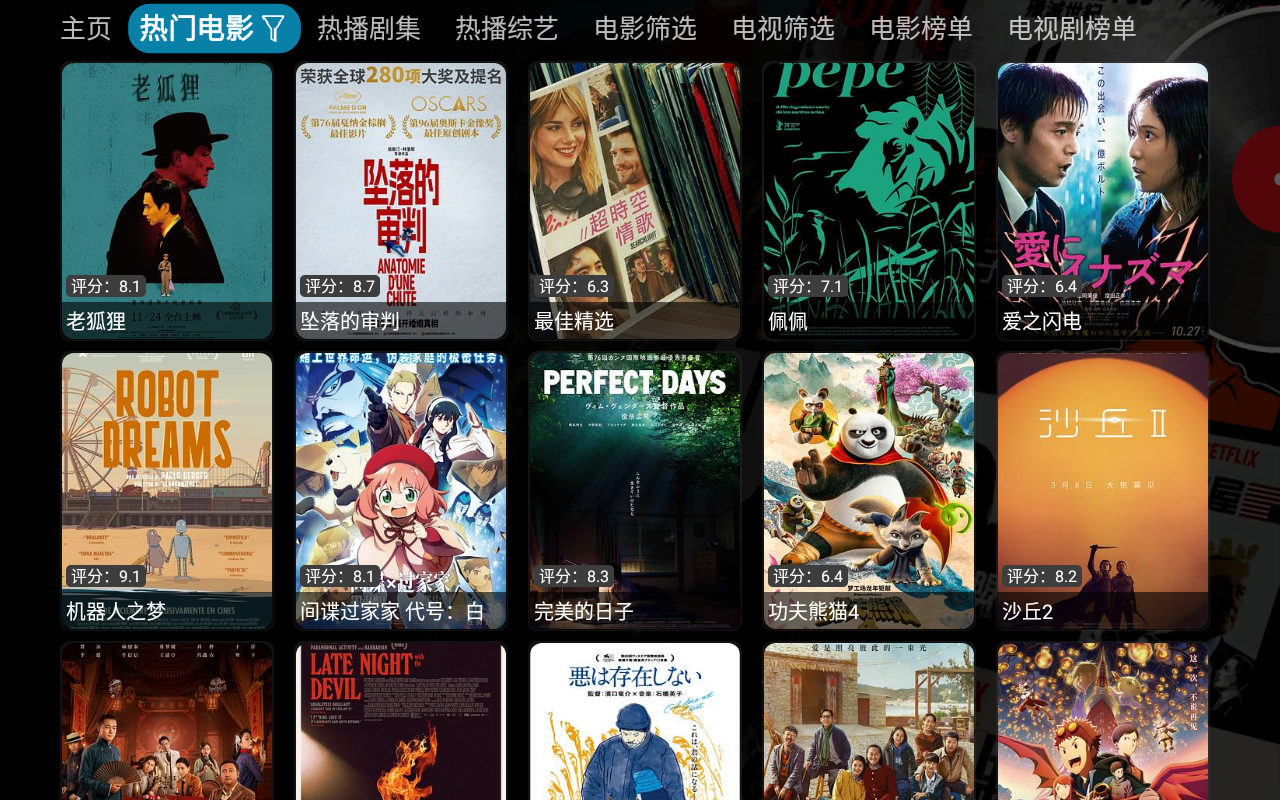
Task: Switch to the 热播剧集 tab
Action: point(369,29)
